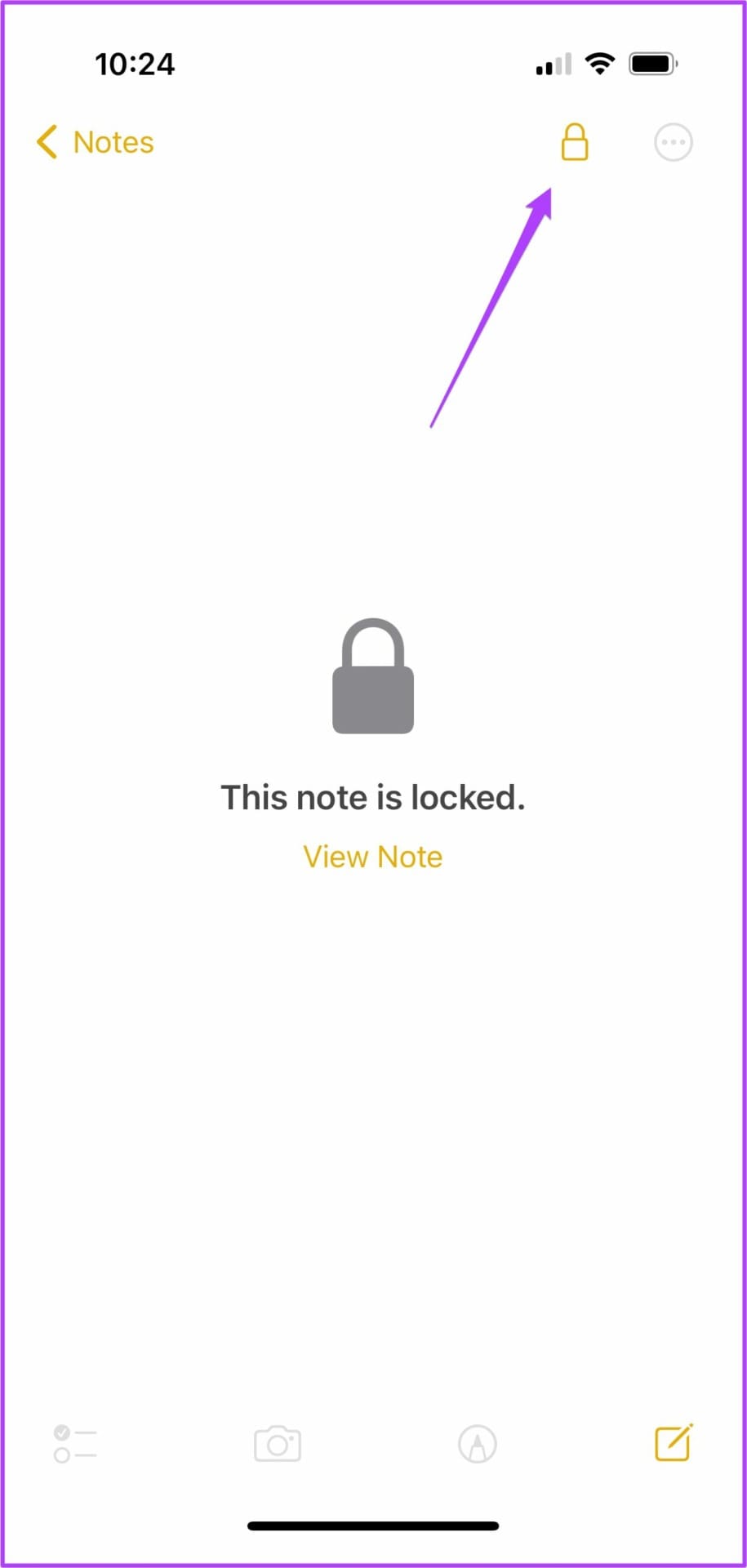Tap the View Note link
Image resolution: width=747 pixels, height=1568 pixels.
coord(372,857)
